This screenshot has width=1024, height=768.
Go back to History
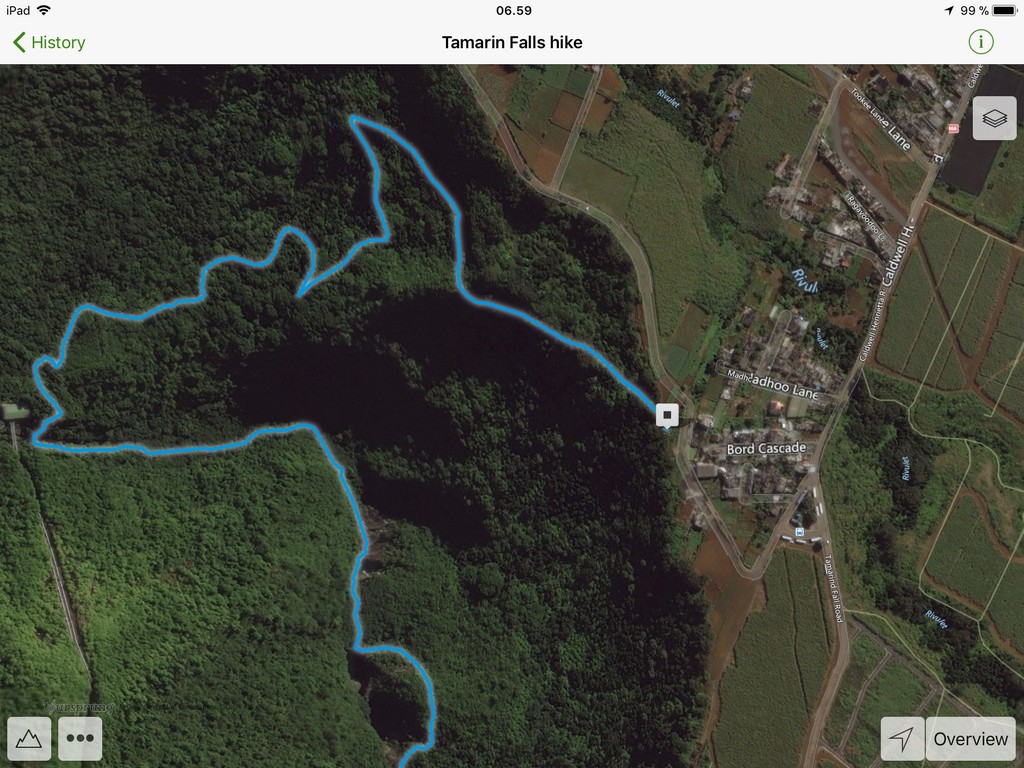pyautogui.click(x=48, y=42)
